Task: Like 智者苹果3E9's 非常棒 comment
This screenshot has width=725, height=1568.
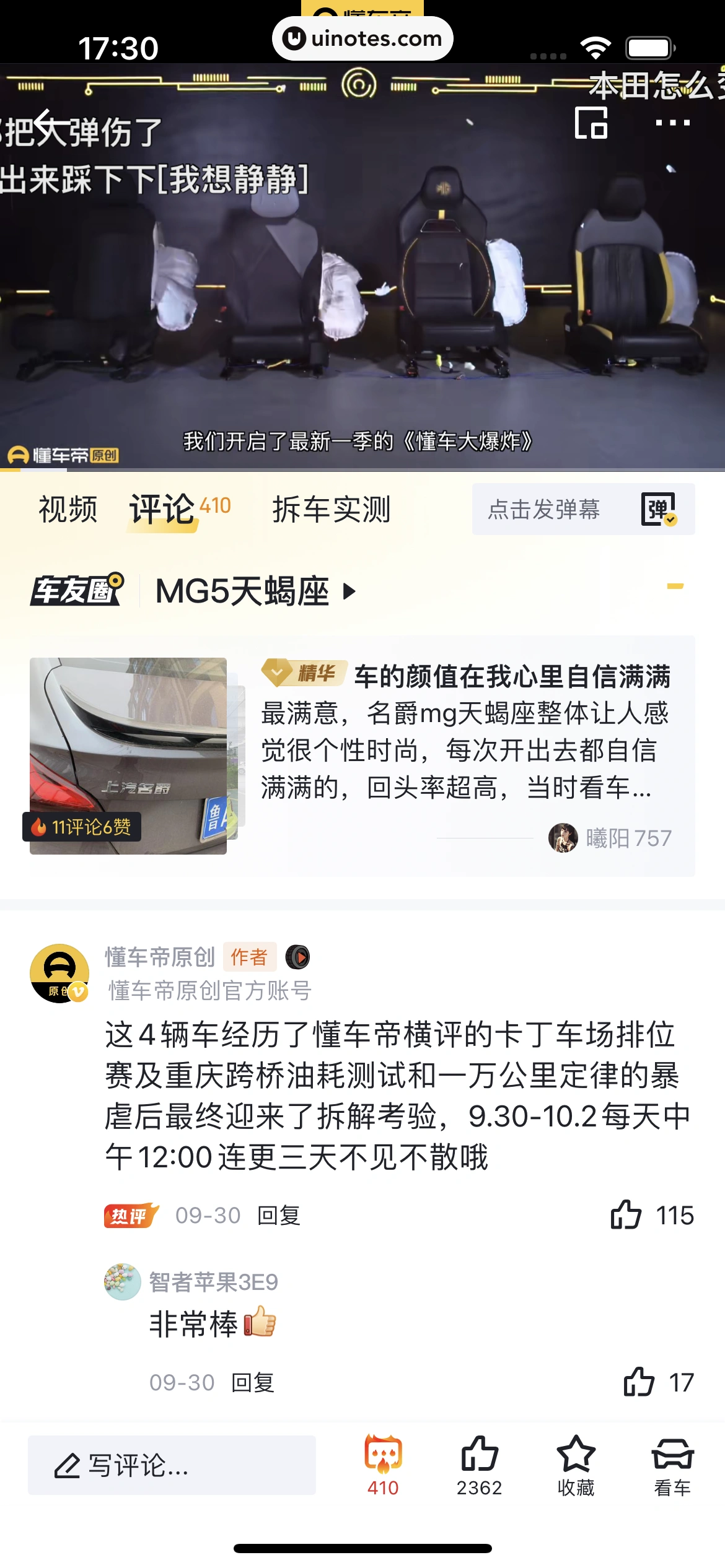Action: click(x=639, y=1382)
